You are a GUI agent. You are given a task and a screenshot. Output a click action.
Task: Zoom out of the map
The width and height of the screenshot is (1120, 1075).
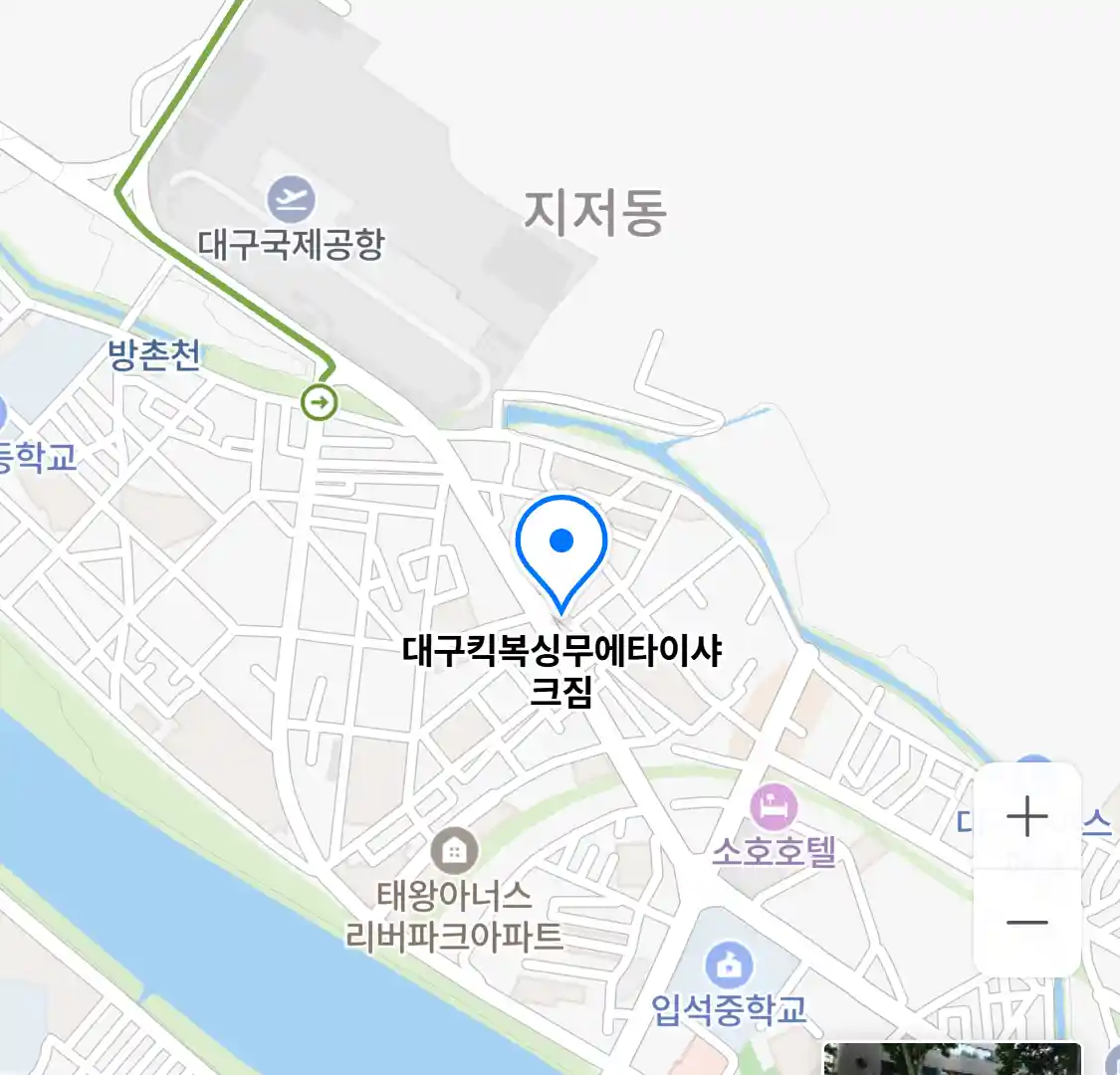click(x=1026, y=922)
